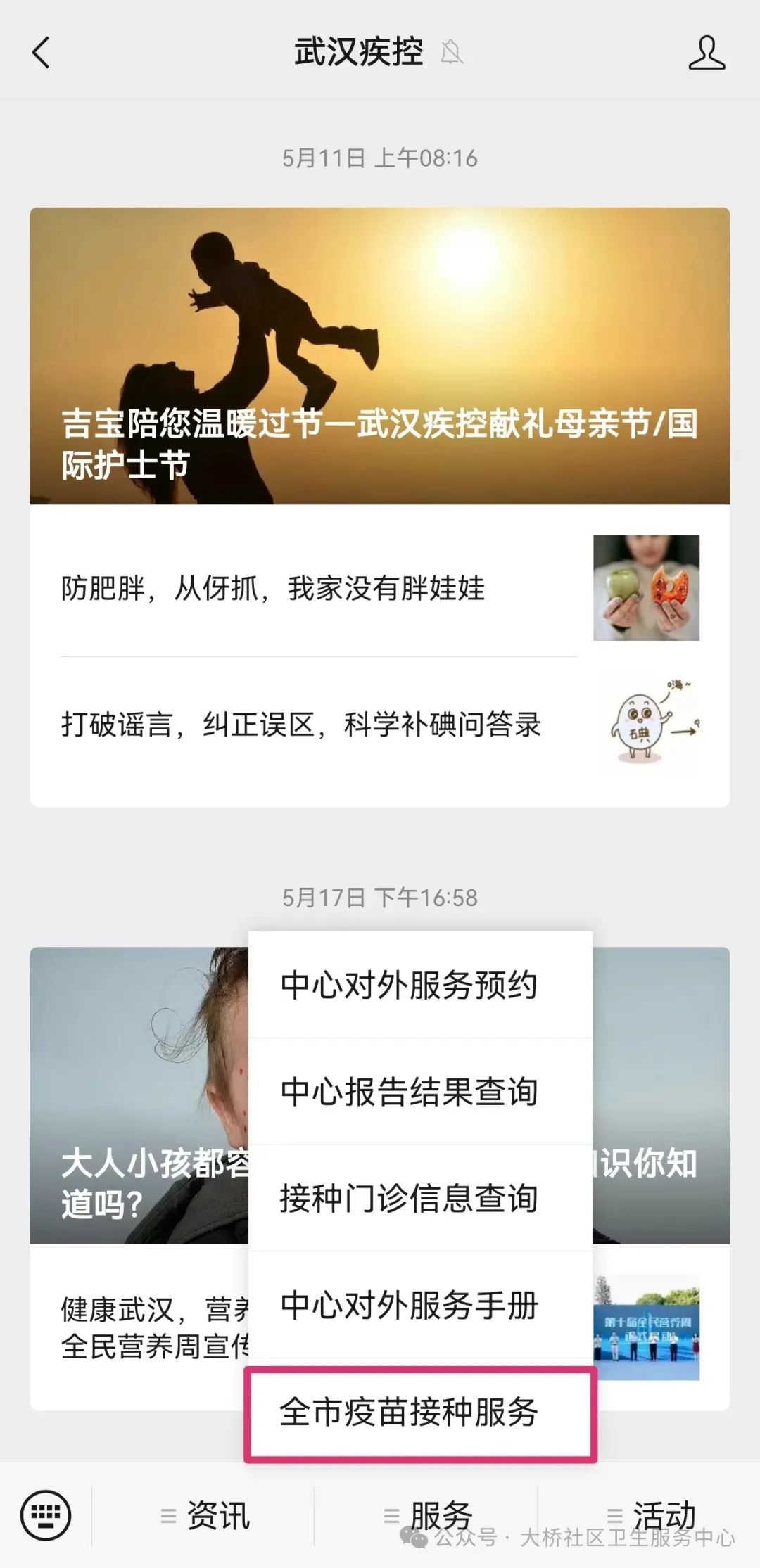760x1568 pixels.
Task: Open the 健康武汉 全民营养周 article
Action: click(141, 1327)
